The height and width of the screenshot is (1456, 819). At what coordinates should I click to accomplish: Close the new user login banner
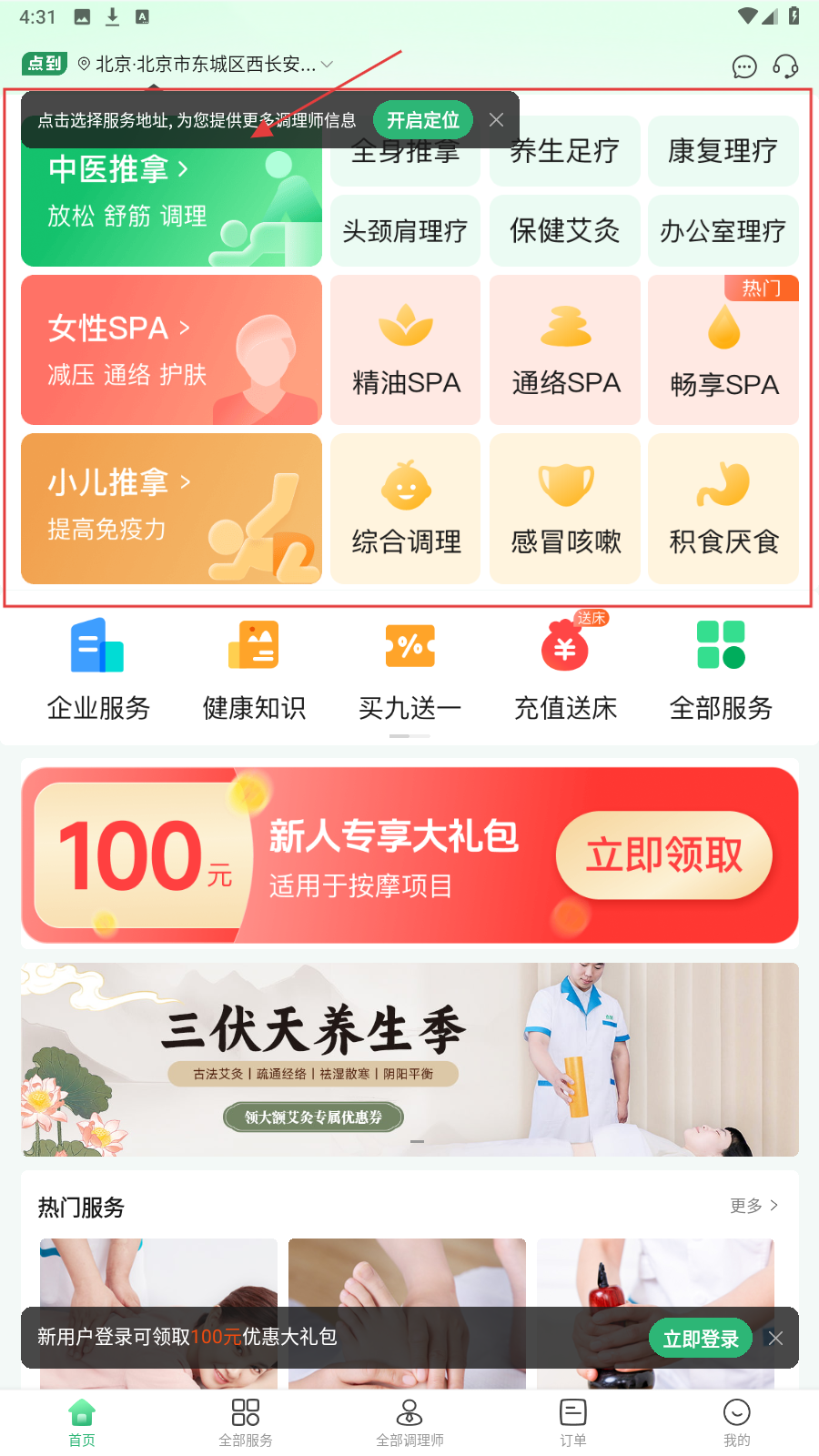775,1339
